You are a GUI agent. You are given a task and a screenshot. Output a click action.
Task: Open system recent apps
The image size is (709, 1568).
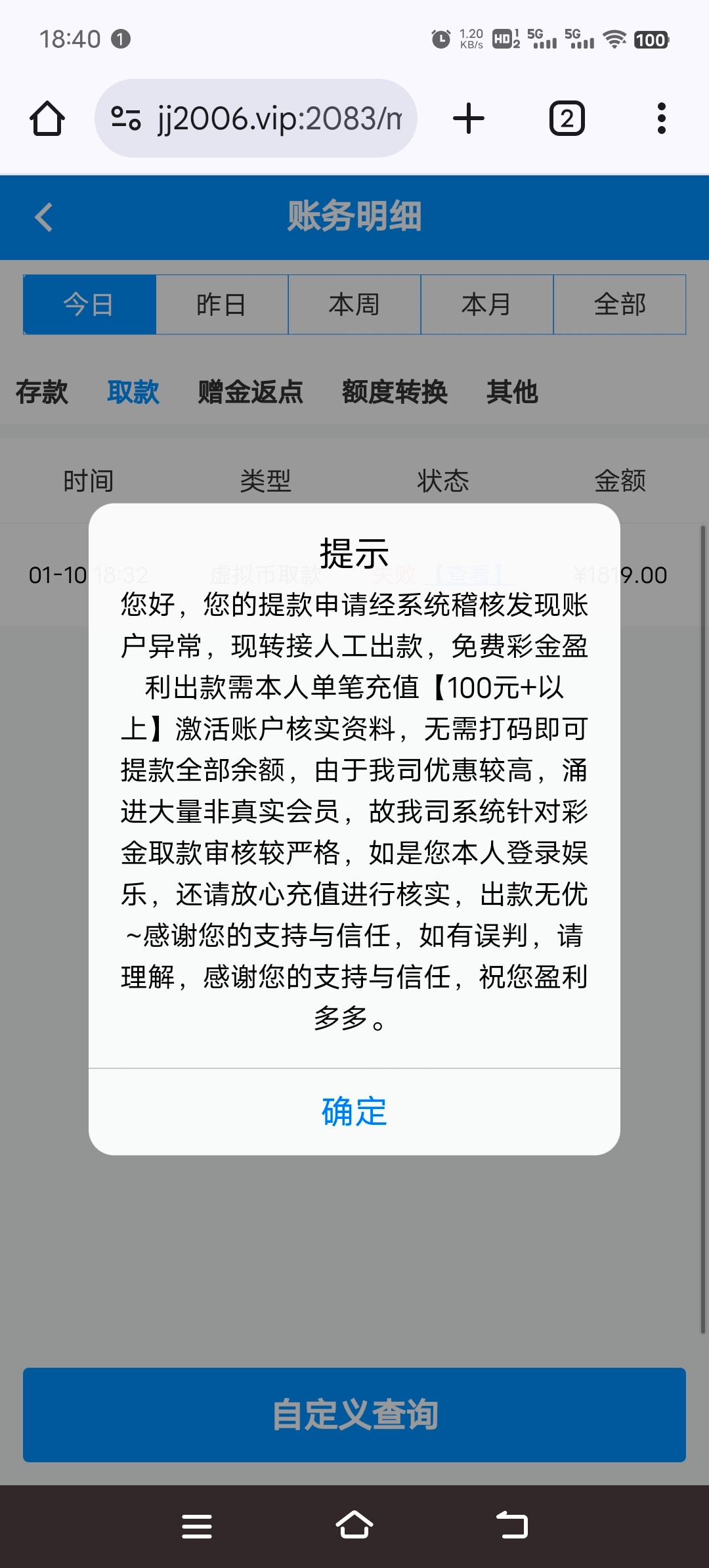click(x=197, y=1526)
